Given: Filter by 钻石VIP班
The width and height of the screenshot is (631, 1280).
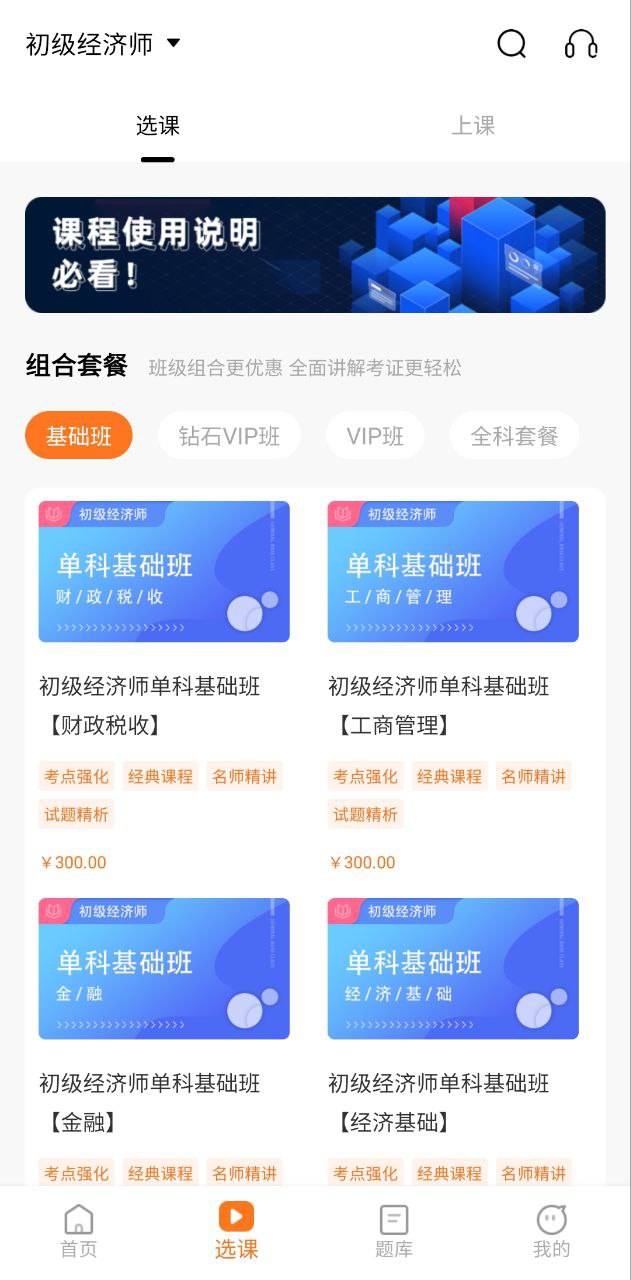Looking at the screenshot, I should [x=229, y=436].
